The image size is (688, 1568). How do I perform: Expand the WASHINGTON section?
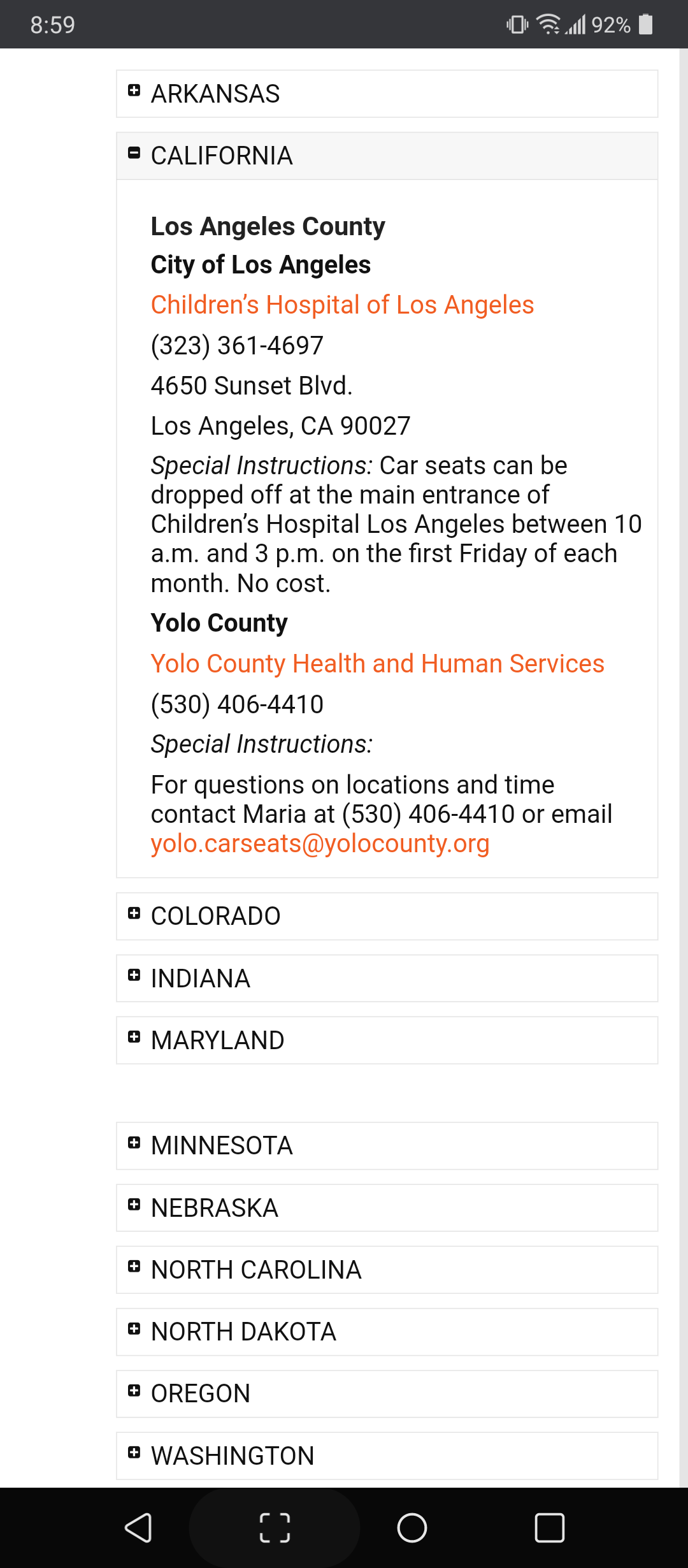(x=232, y=1456)
